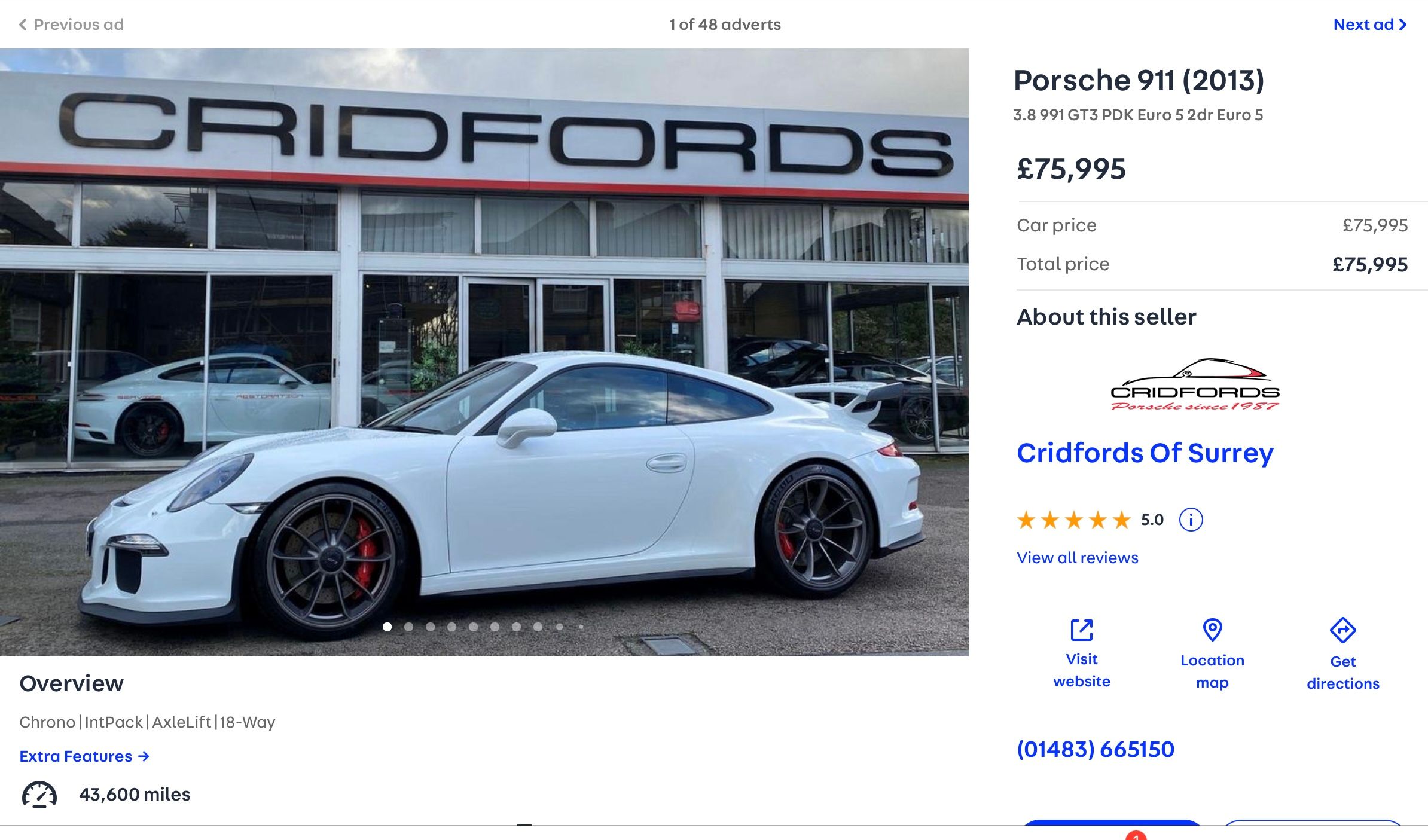This screenshot has width=1428, height=840.
Task: Go back to the previous ad
Action: pos(71,25)
